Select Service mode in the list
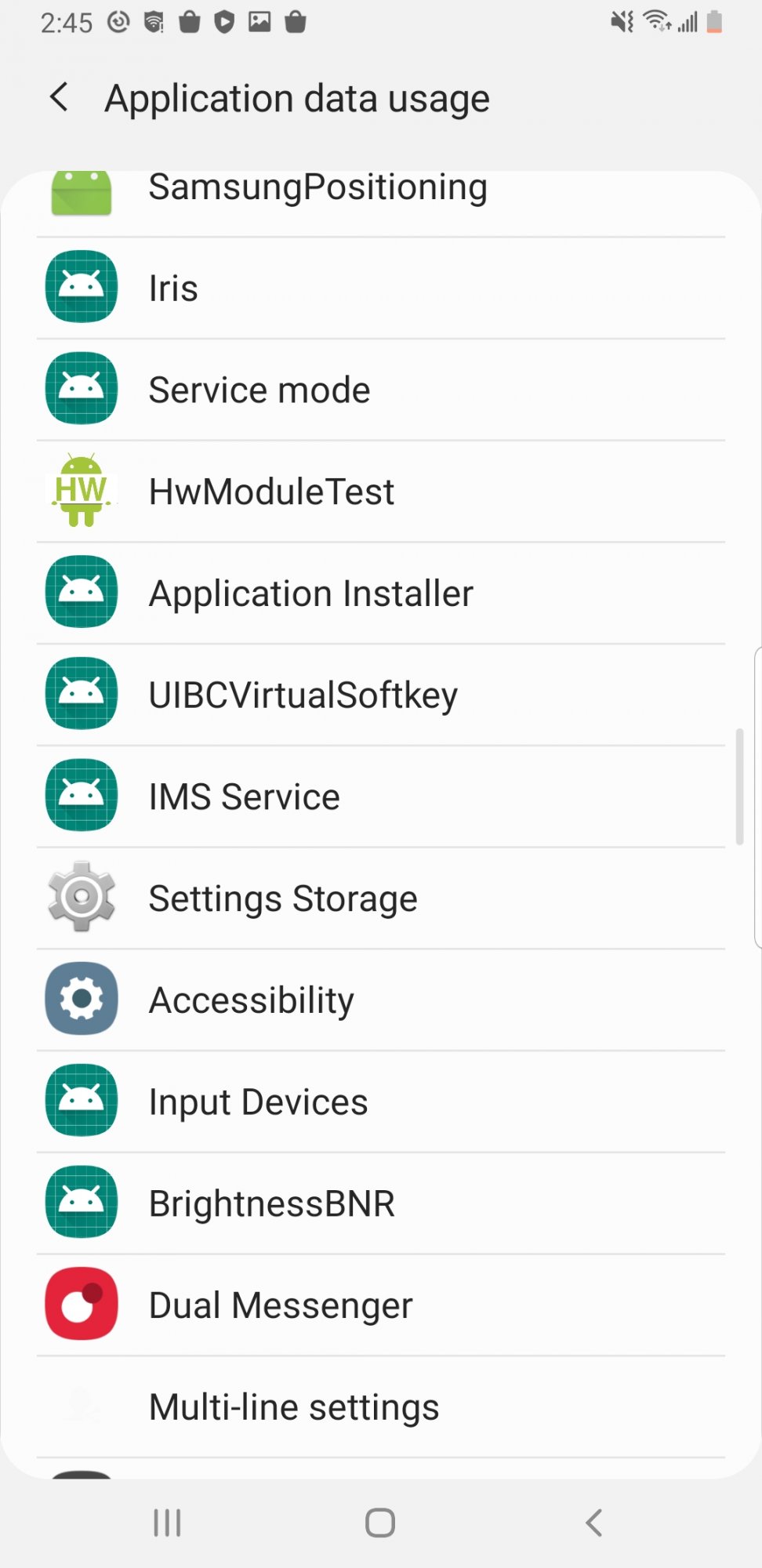This screenshot has width=762, height=1568. click(x=381, y=390)
